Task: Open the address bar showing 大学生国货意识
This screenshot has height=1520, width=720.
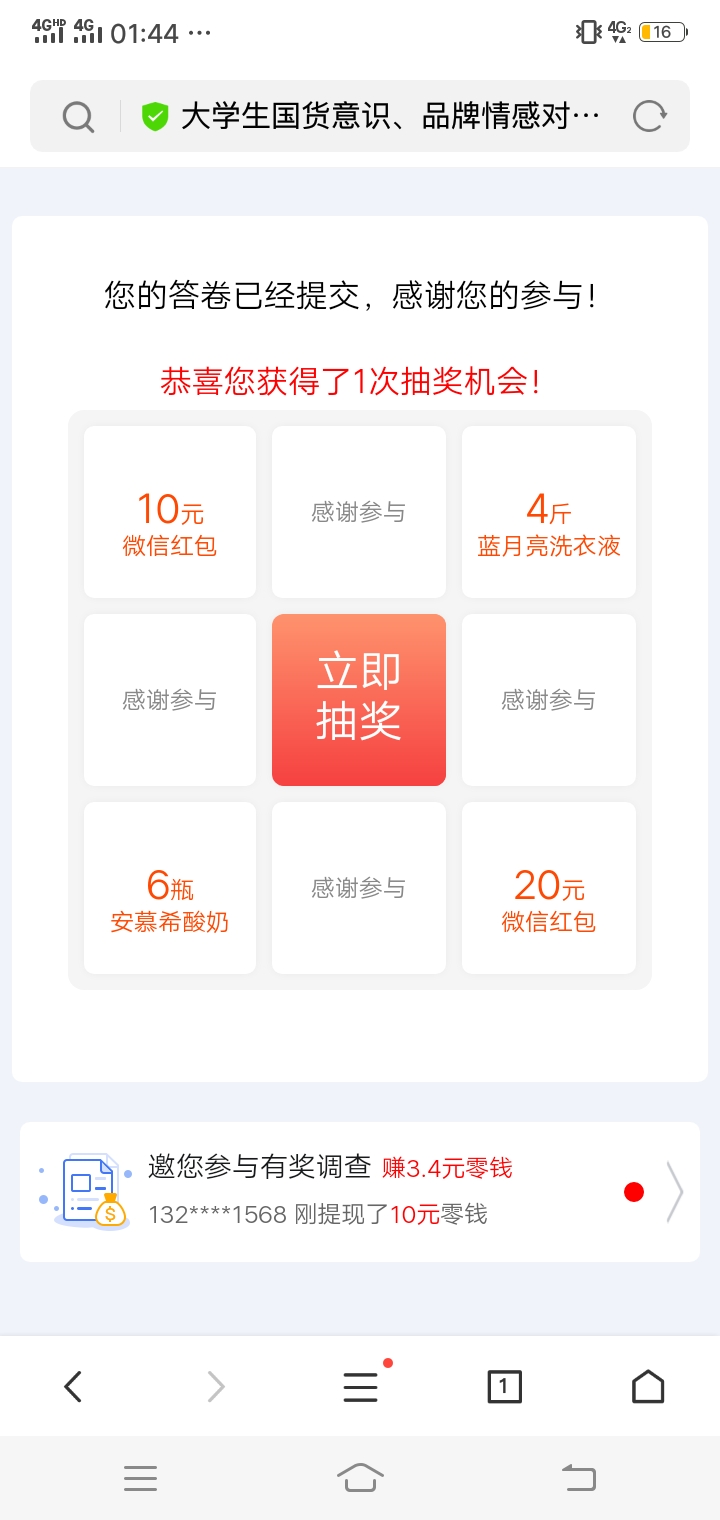Action: coord(390,117)
